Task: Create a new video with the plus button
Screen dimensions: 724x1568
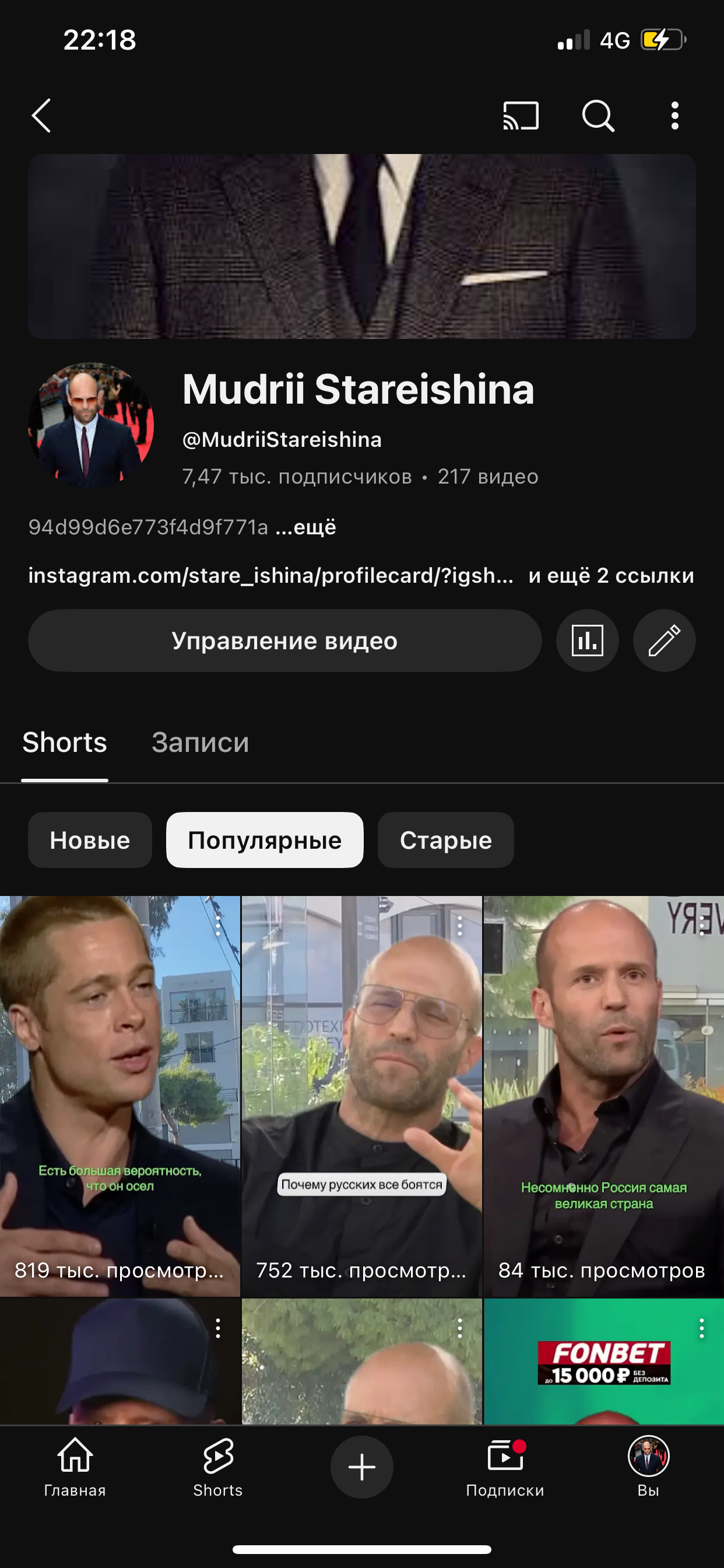Action: tap(361, 1466)
